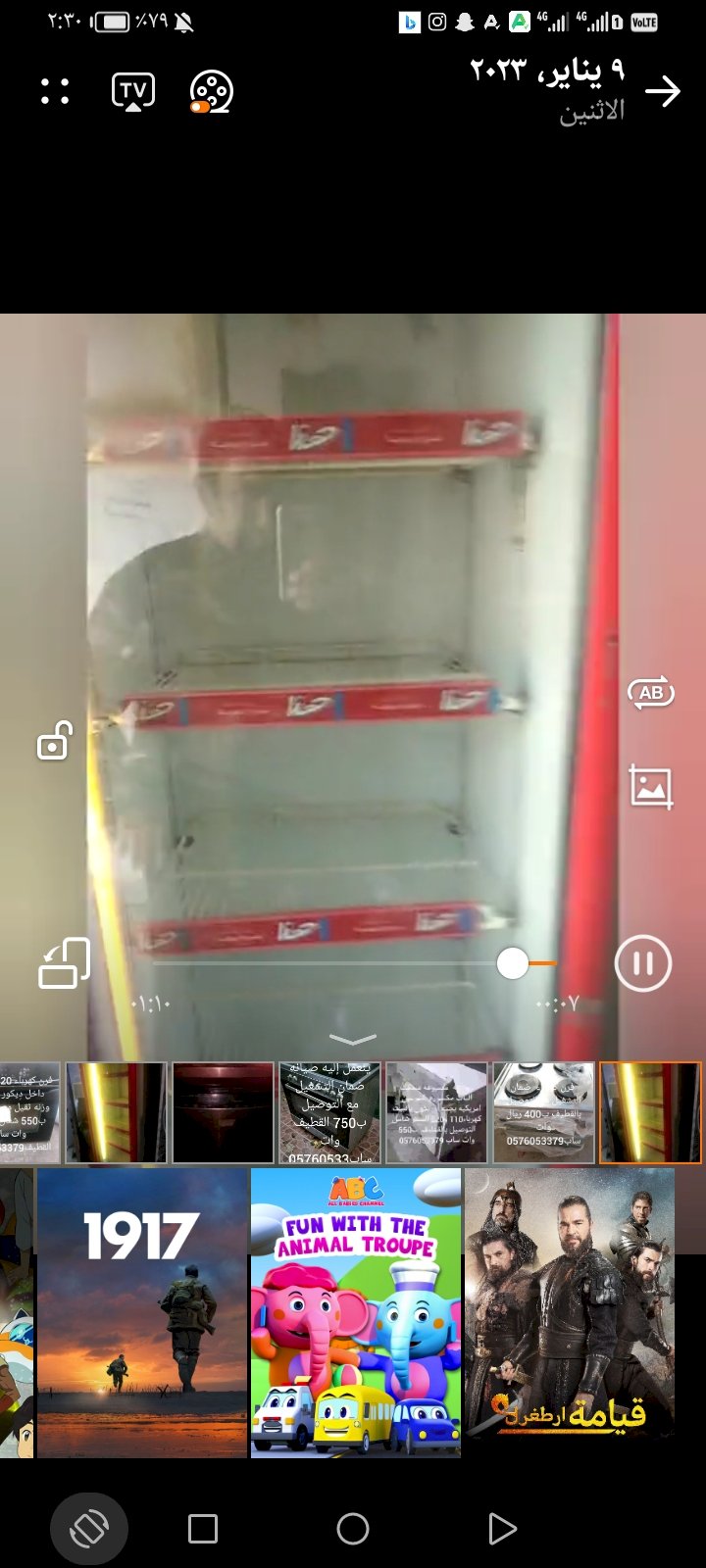Go to the home screen
Screen dimensions: 706x1568
pyautogui.click(x=353, y=1529)
